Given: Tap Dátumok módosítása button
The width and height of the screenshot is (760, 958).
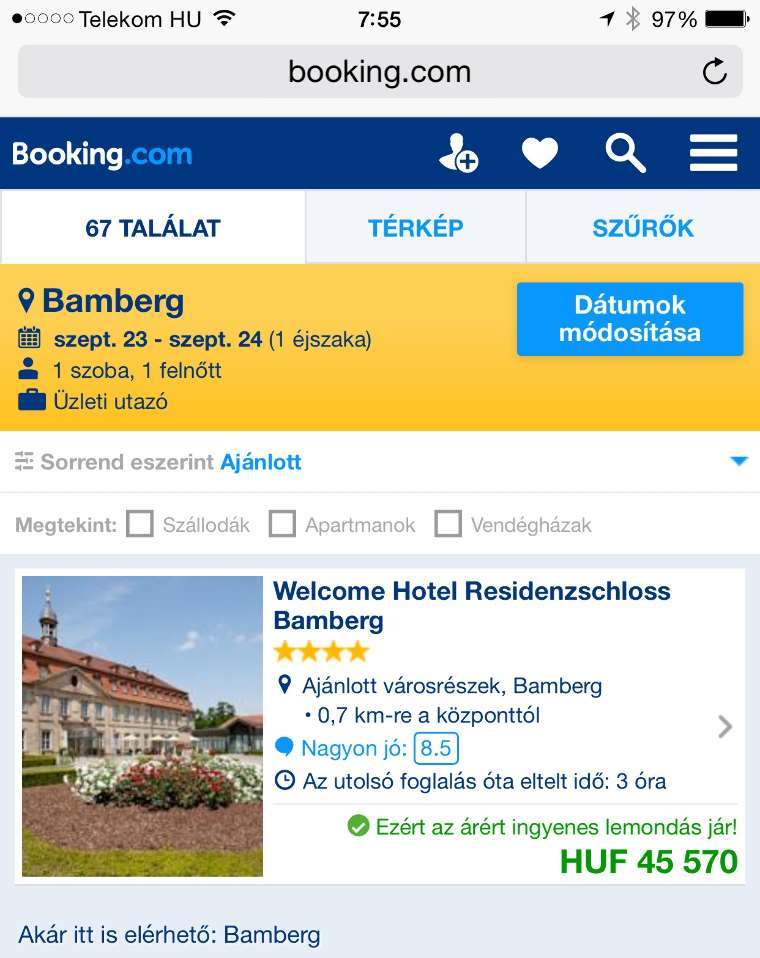Looking at the screenshot, I should pyautogui.click(x=629, y=319).
